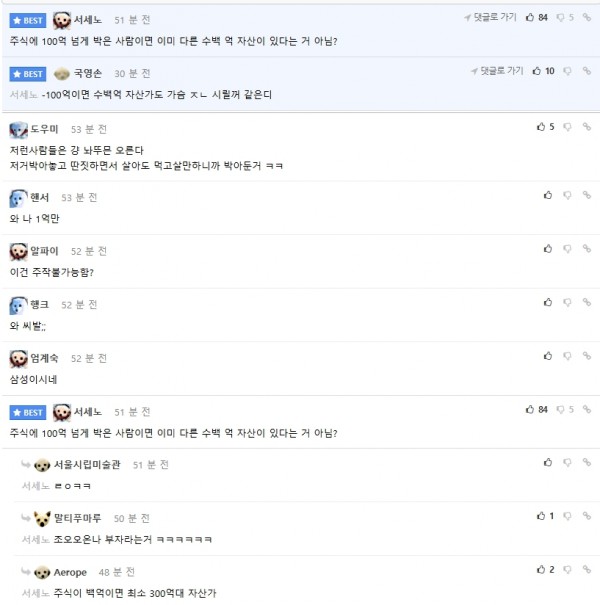The width and height of the screenshot is (600, 605).
Task: Copy the link of Aerope's reply
Action: pyautogui.click(x=587, y=570)
